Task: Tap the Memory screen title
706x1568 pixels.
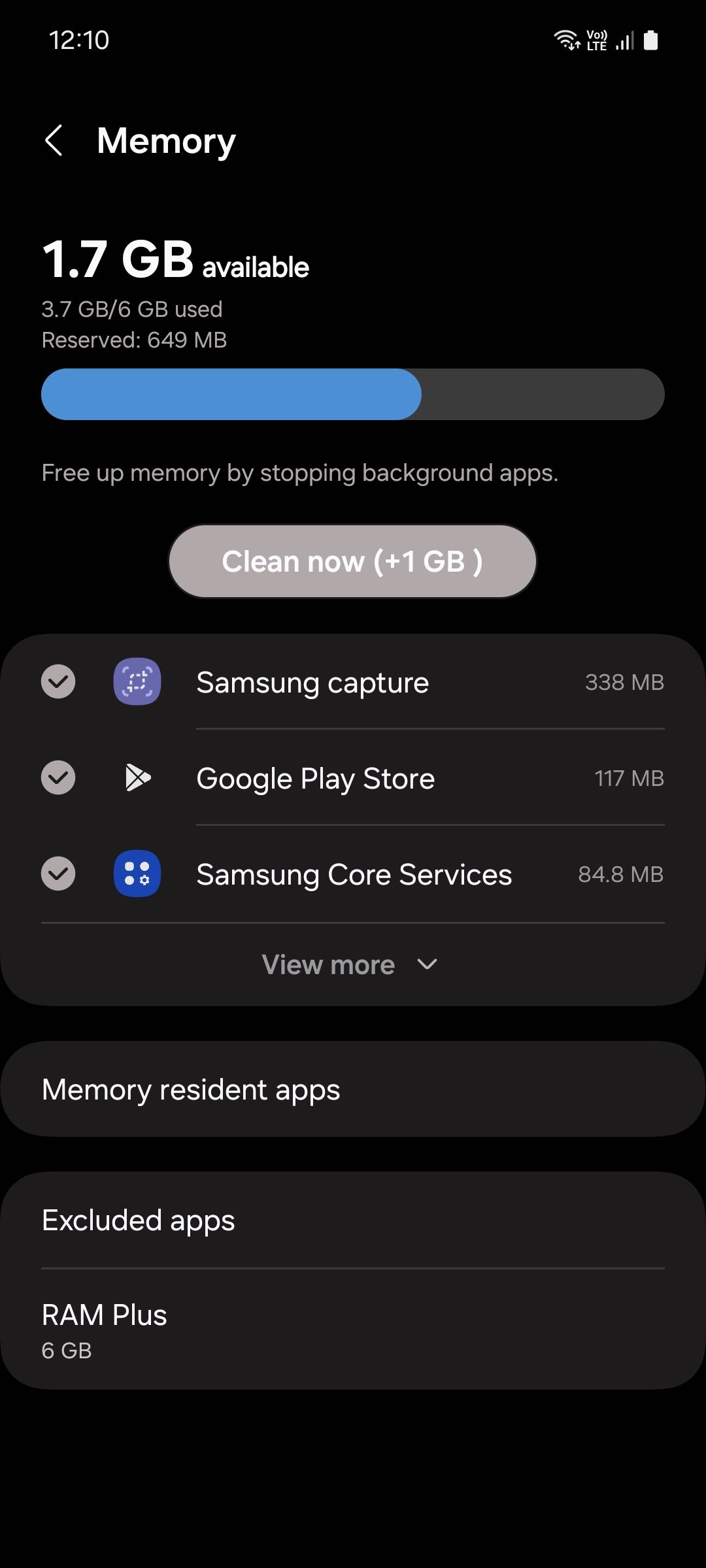Action: click(167, 140)
